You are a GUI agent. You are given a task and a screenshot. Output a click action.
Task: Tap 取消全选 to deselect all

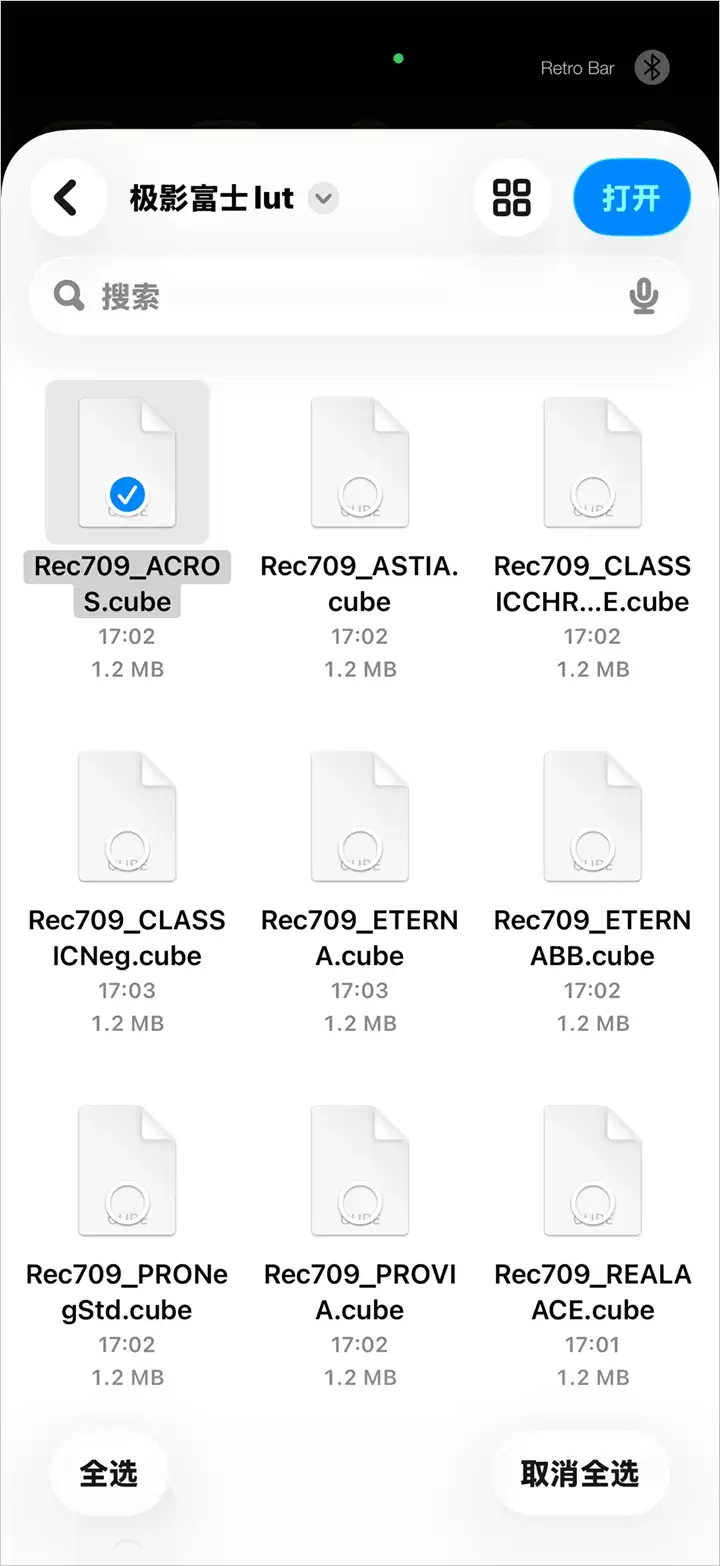point(579,1473)
